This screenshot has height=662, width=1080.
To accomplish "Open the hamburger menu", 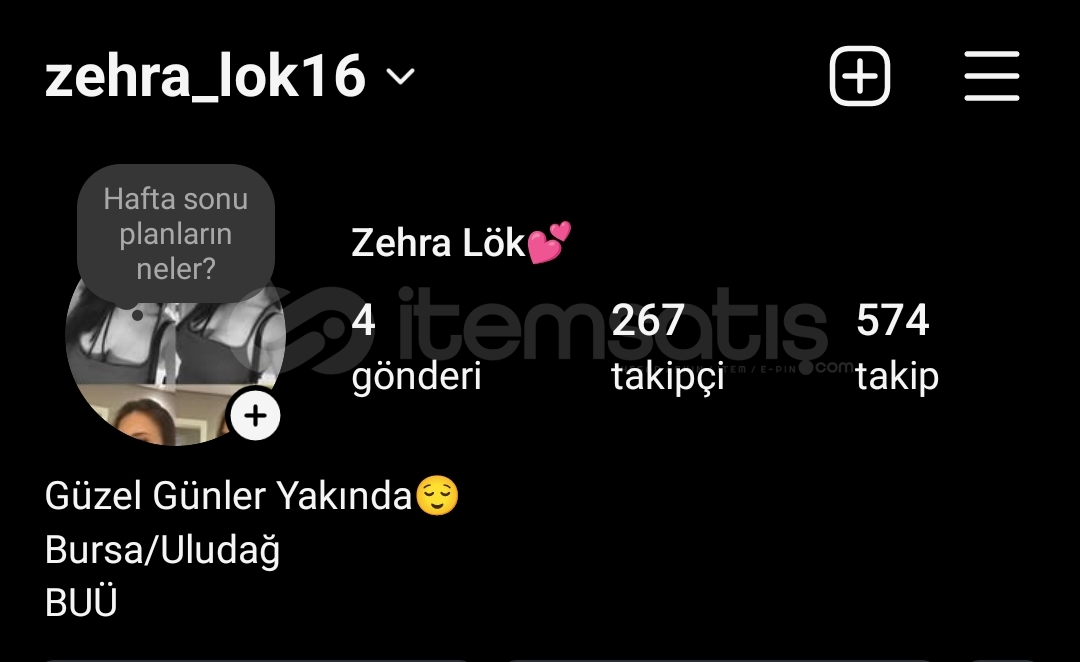I will coord(991,76).
